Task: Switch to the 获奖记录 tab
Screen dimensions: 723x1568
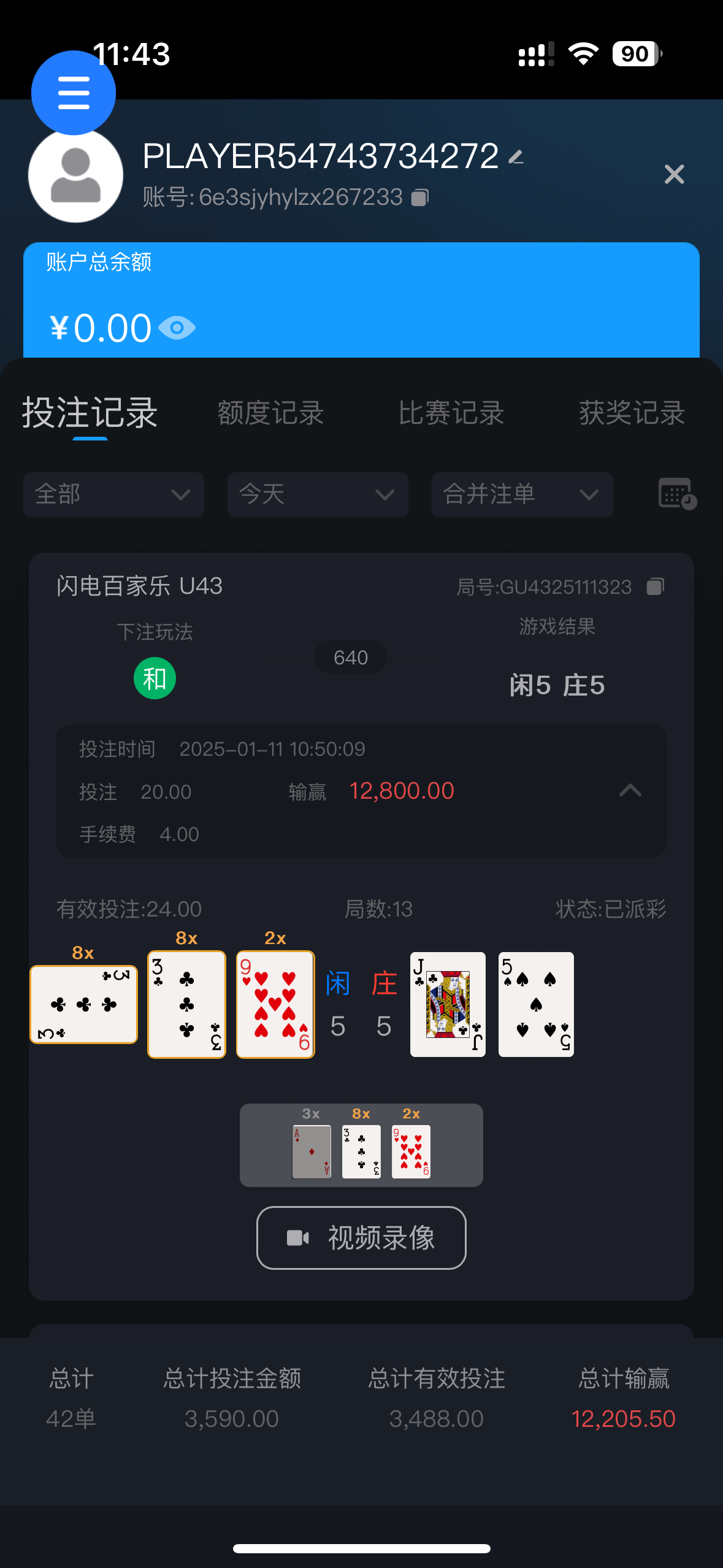Action: pos(632,413)
